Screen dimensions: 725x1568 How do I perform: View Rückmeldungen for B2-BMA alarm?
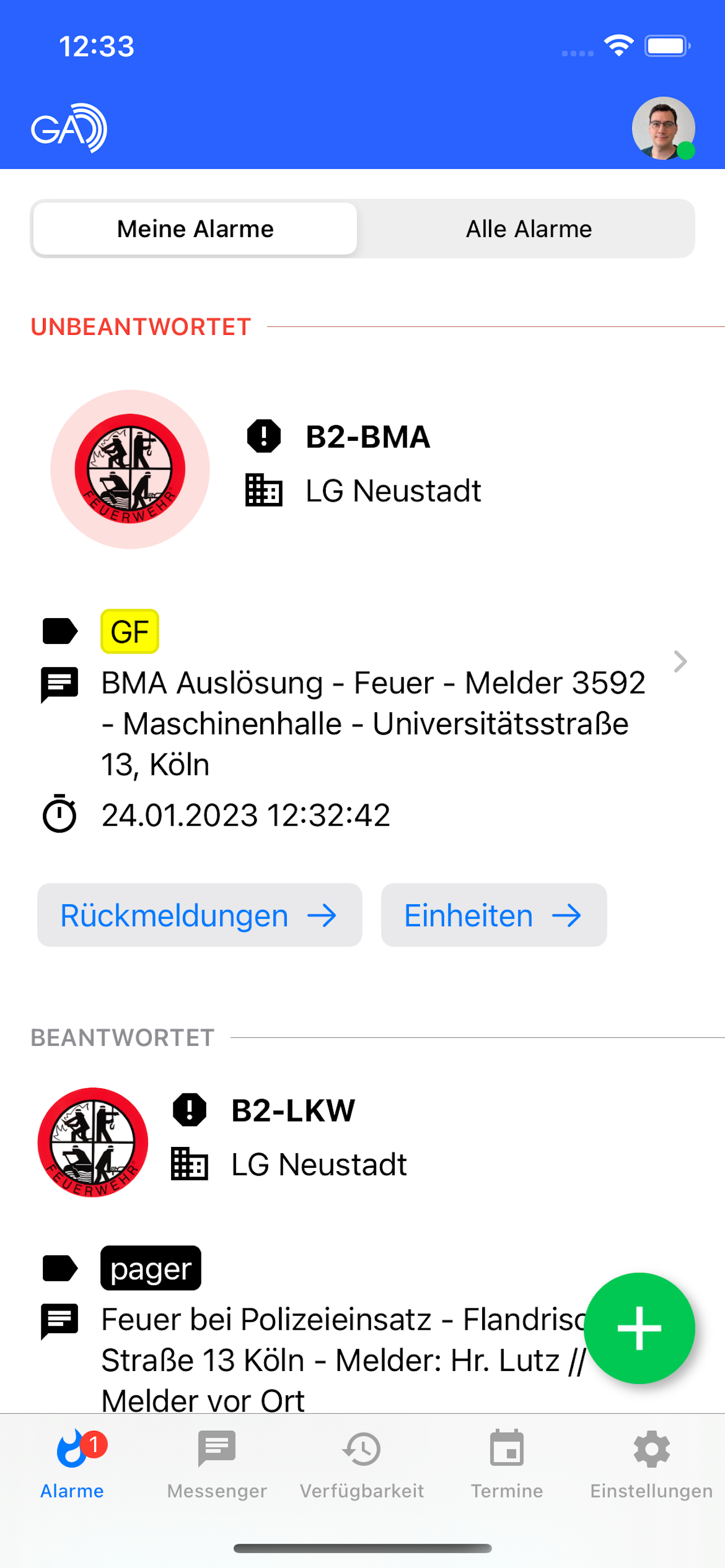pyautogui.click(x=199, y=916)
